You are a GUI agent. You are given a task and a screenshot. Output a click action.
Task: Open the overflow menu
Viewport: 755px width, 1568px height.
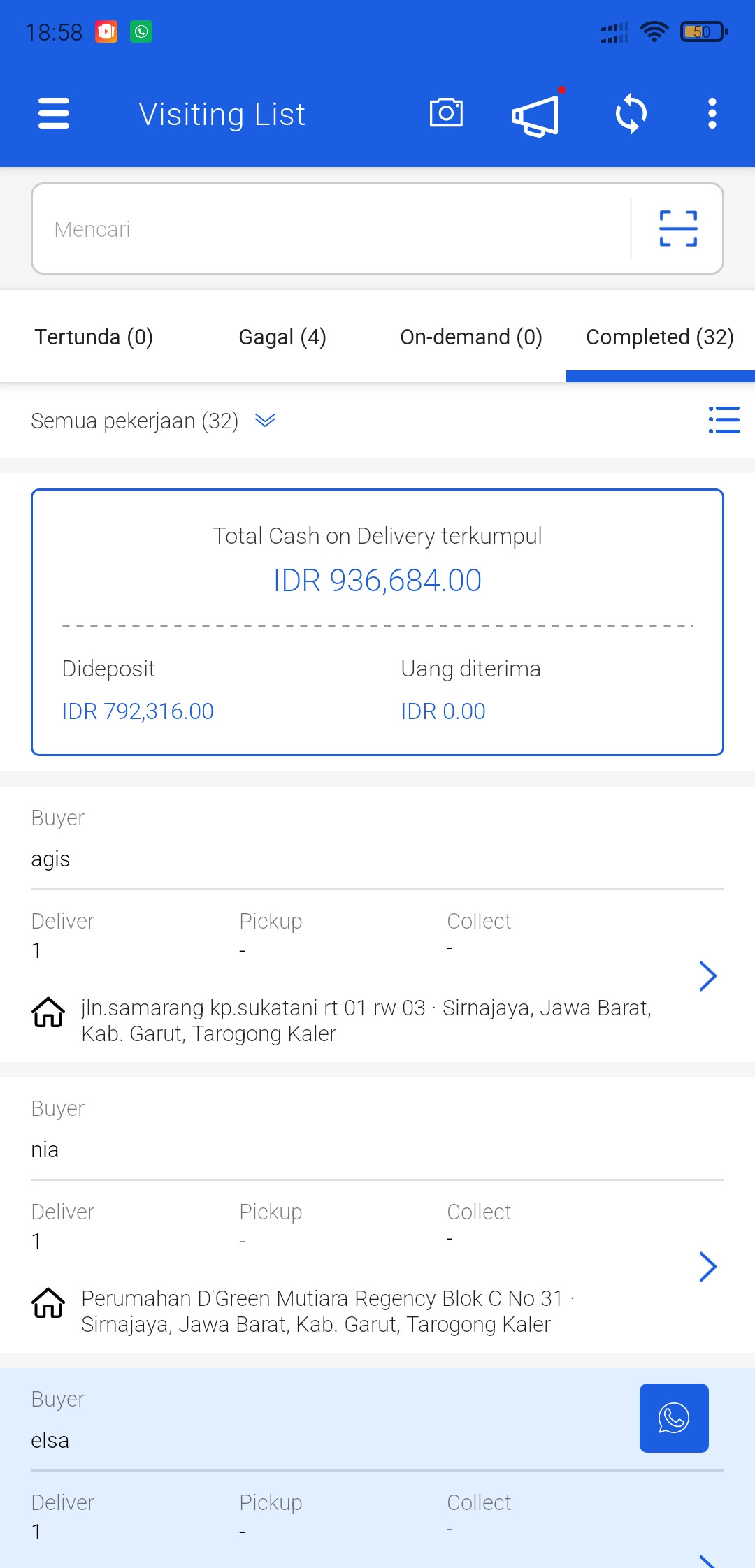[x=712, y=113]
